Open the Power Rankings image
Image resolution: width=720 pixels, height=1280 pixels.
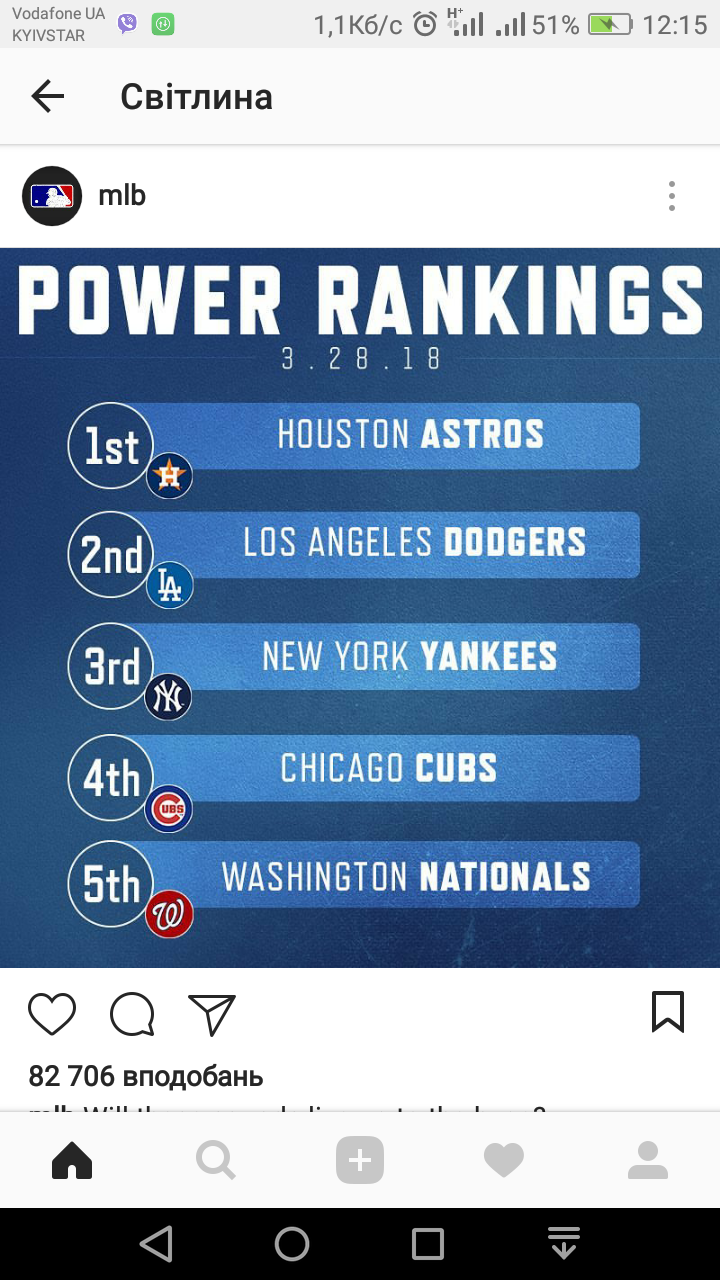pyautogui.click(x=360, y=607)
